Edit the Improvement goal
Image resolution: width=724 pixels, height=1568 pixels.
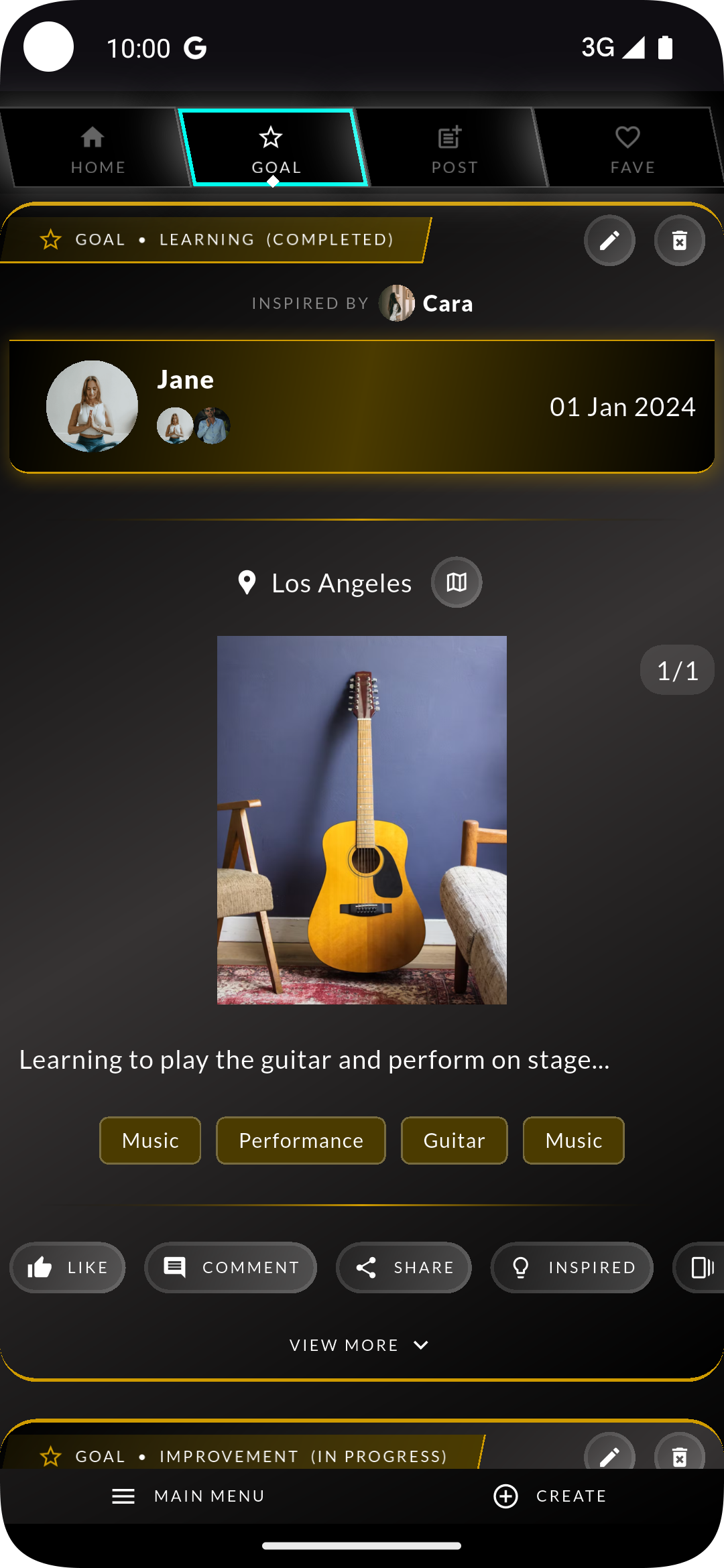pos(609,1454)
